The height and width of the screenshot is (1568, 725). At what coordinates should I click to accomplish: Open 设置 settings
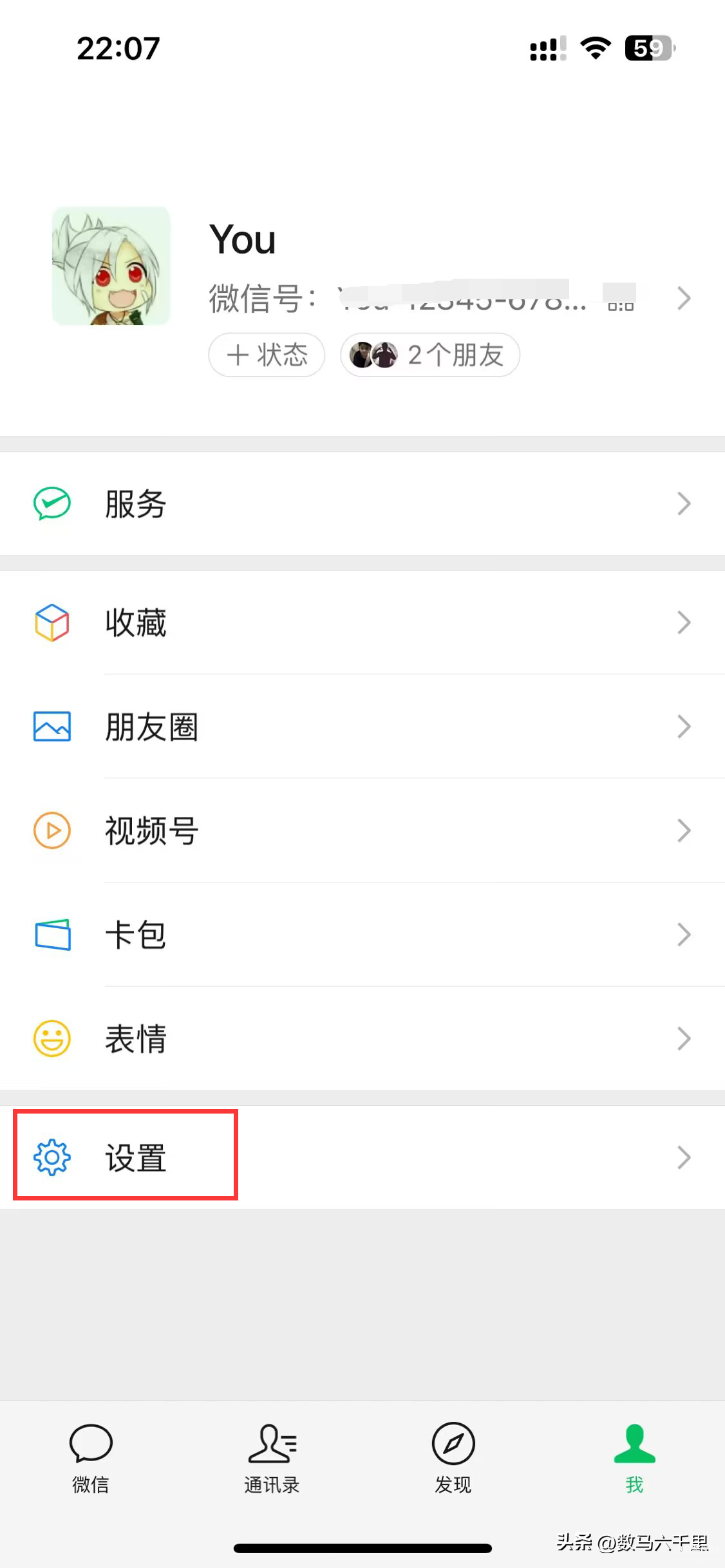[x=362, y=1157]
